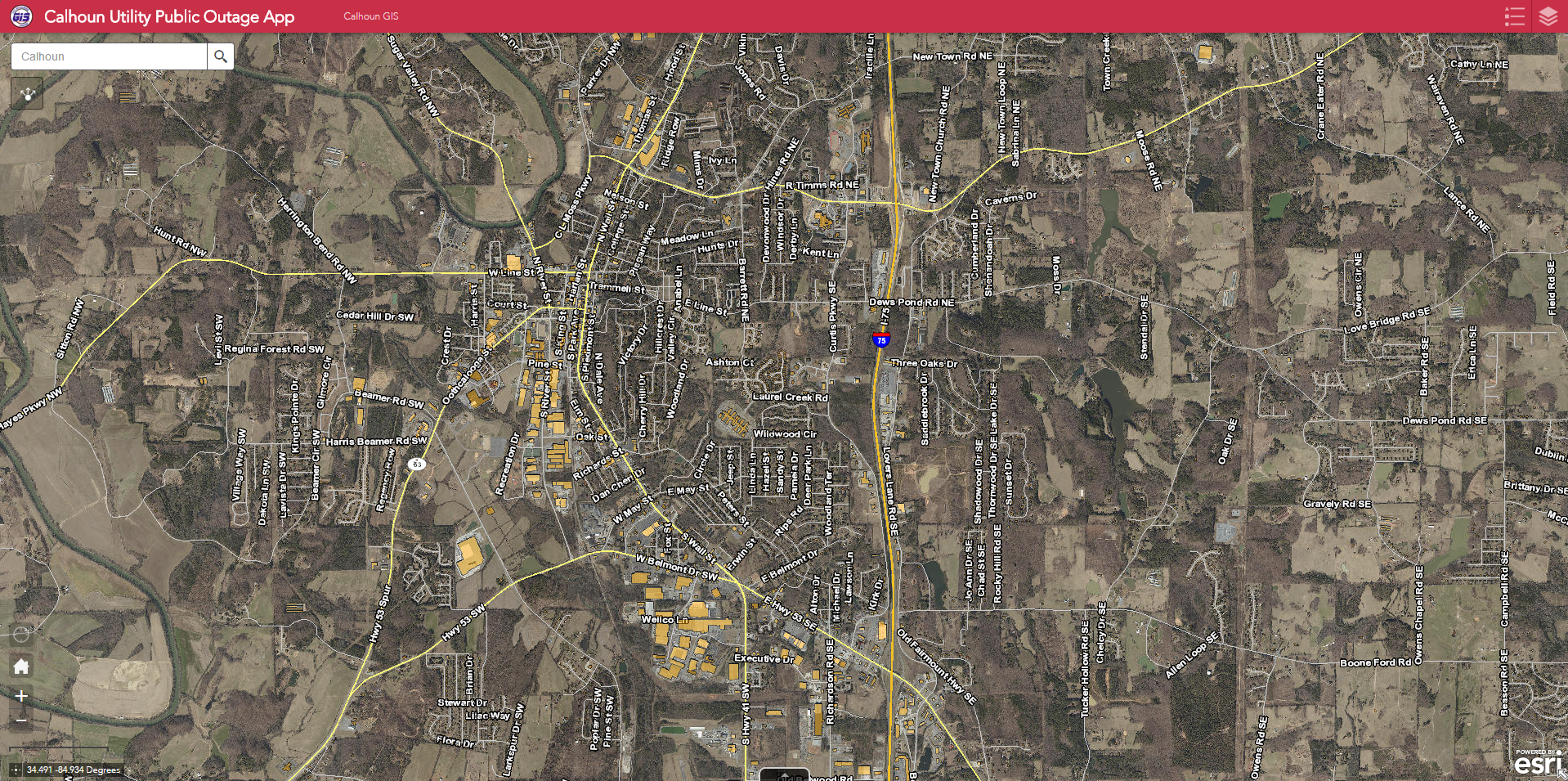Open the map layers panel
Image resolution: width=1568 pixels, height=781 pixels.
[1548, 16]
